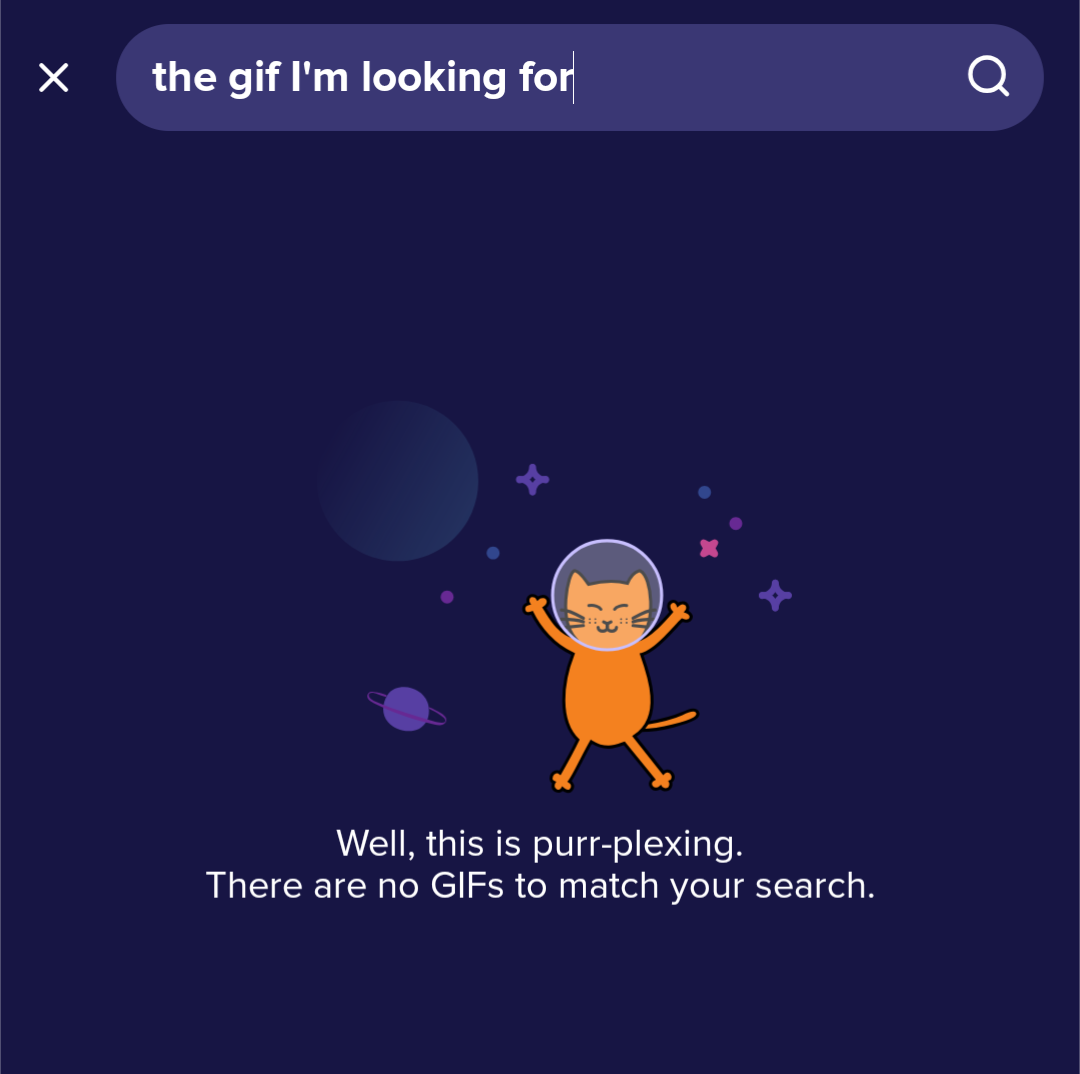The image size is (1080, 1074).
Task: Run search with the magnifier icon
Action: click(988, 77)
